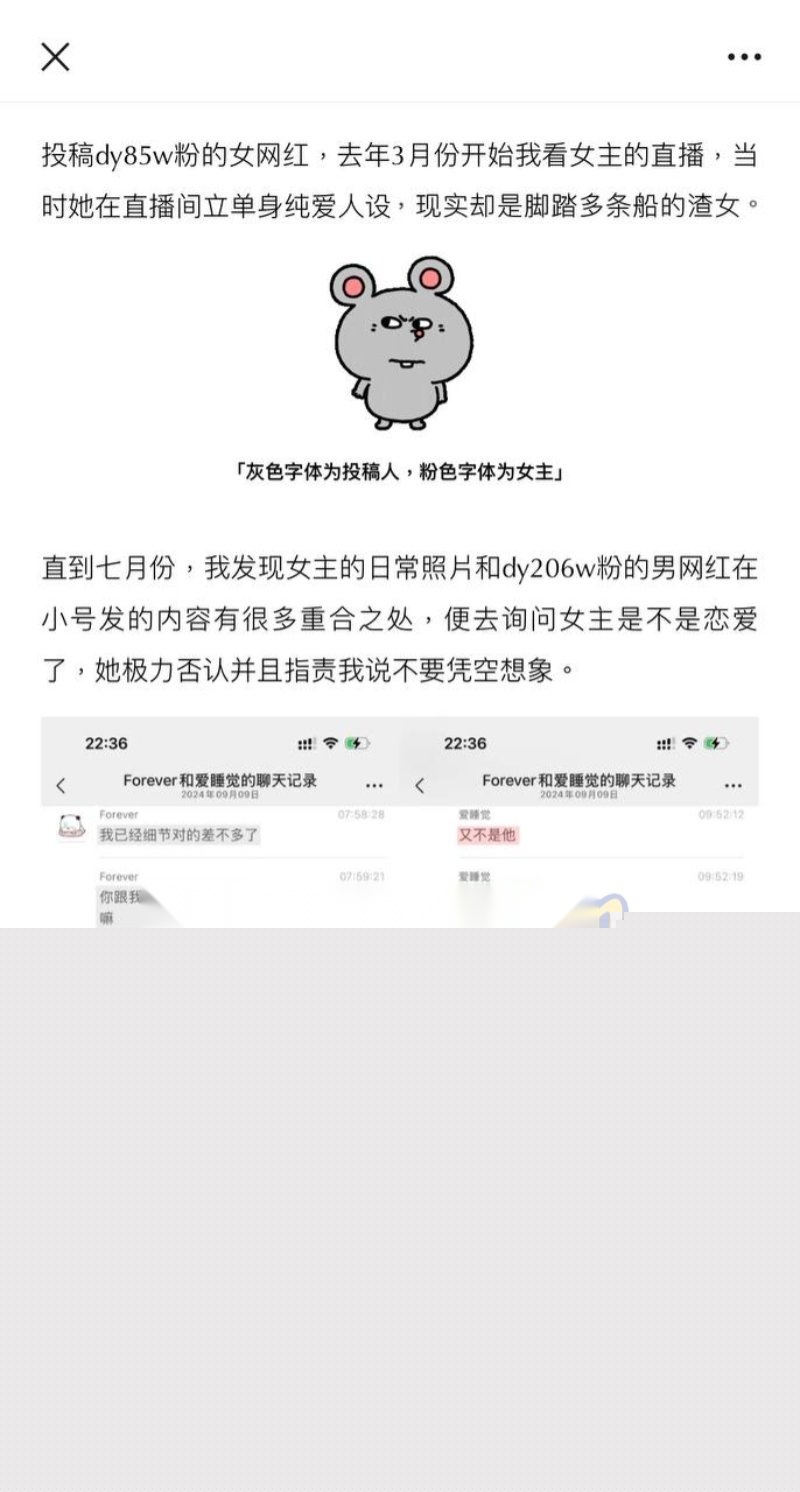
Task: Tap the Wi-Fi icon in the left chat screenshot
Action: coord(330,743)
